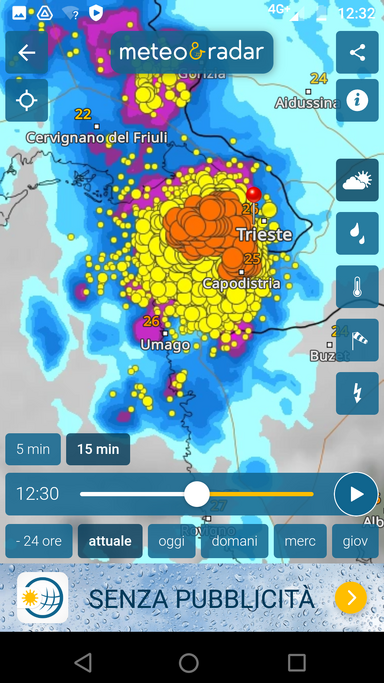Go back using the arrow button
384x683 pixels.
27,53
